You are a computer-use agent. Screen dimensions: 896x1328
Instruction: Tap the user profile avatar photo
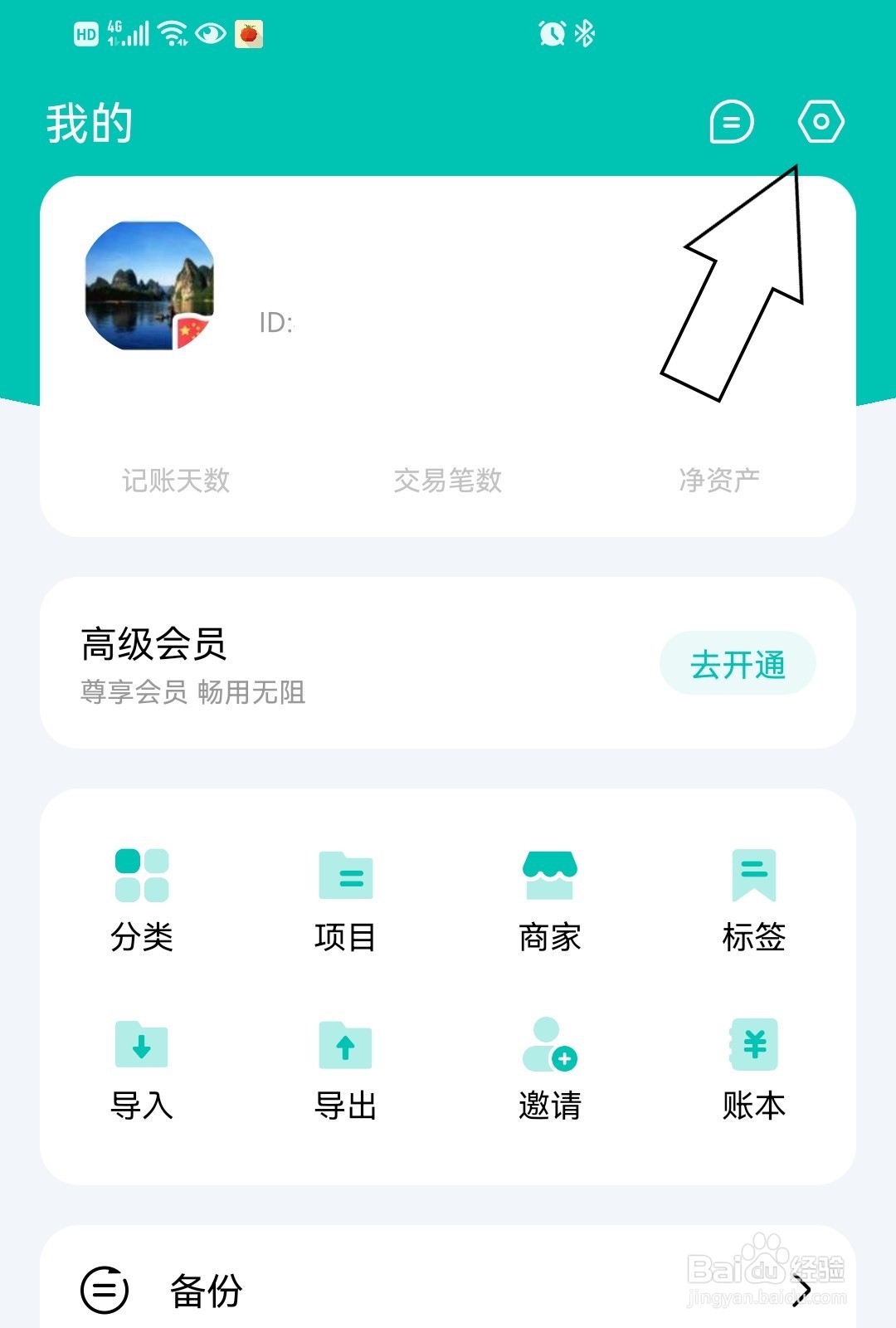[x=149, y=286]
